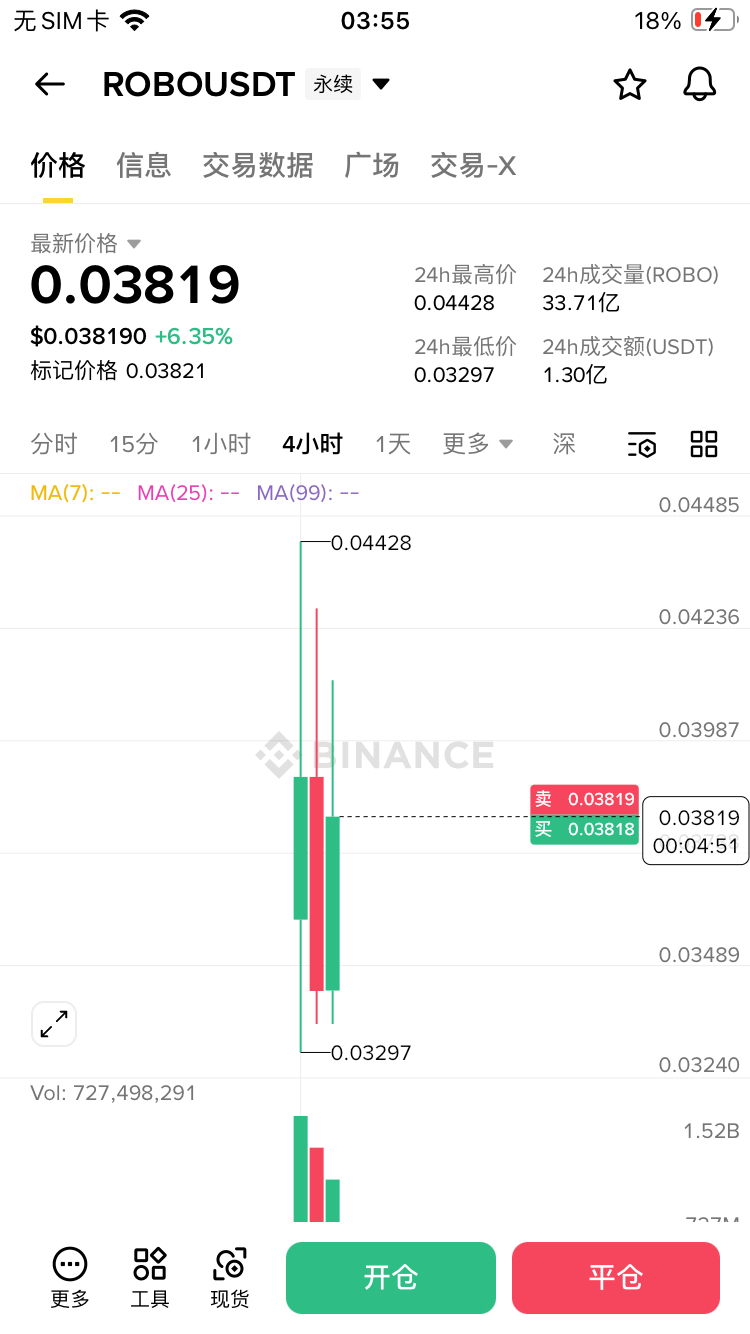Open chart indicator settings icon
The height and width of the screenshot is (1334, 750).
click(x=641, y=444)
